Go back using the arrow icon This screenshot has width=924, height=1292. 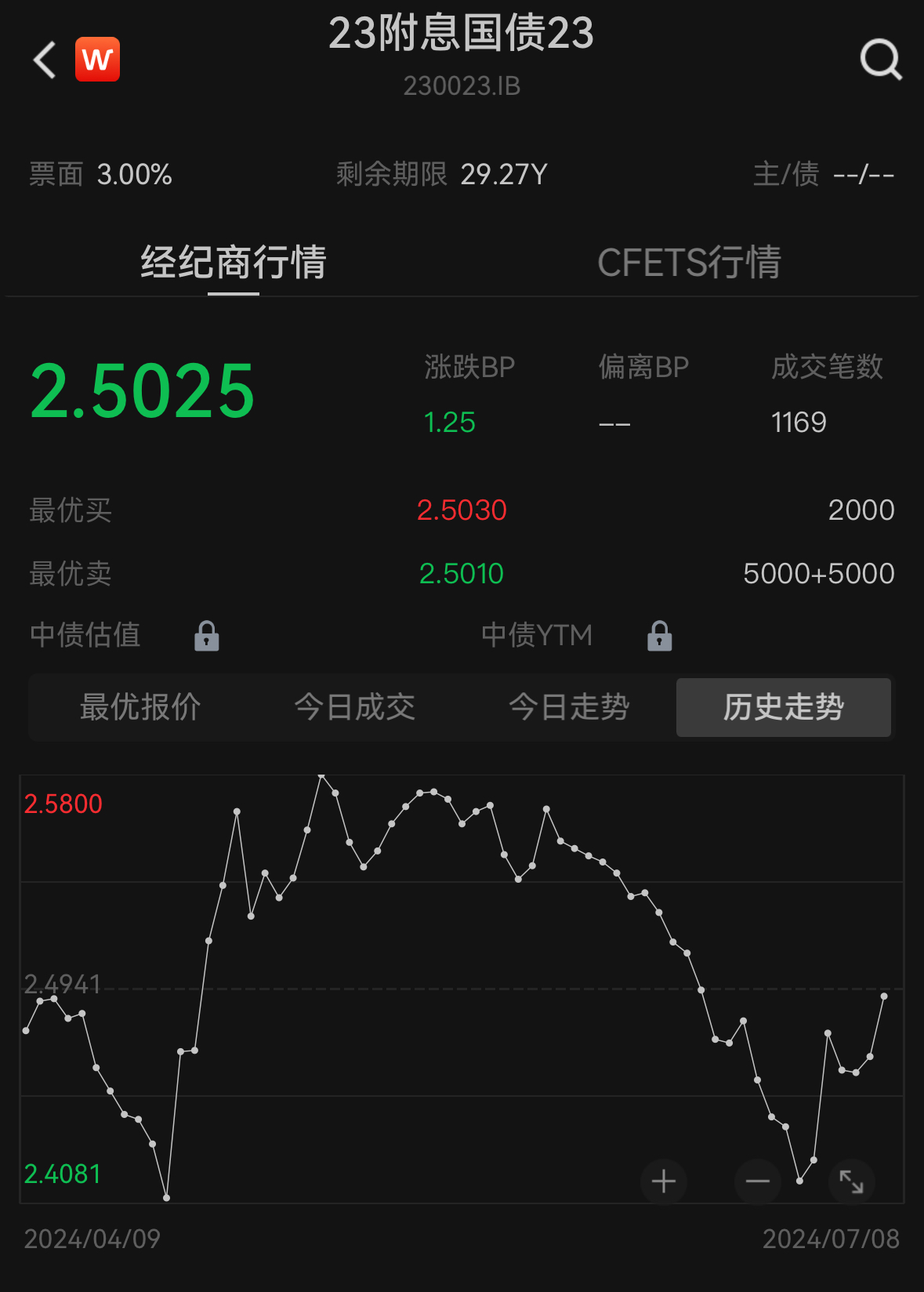coord(45,60)
